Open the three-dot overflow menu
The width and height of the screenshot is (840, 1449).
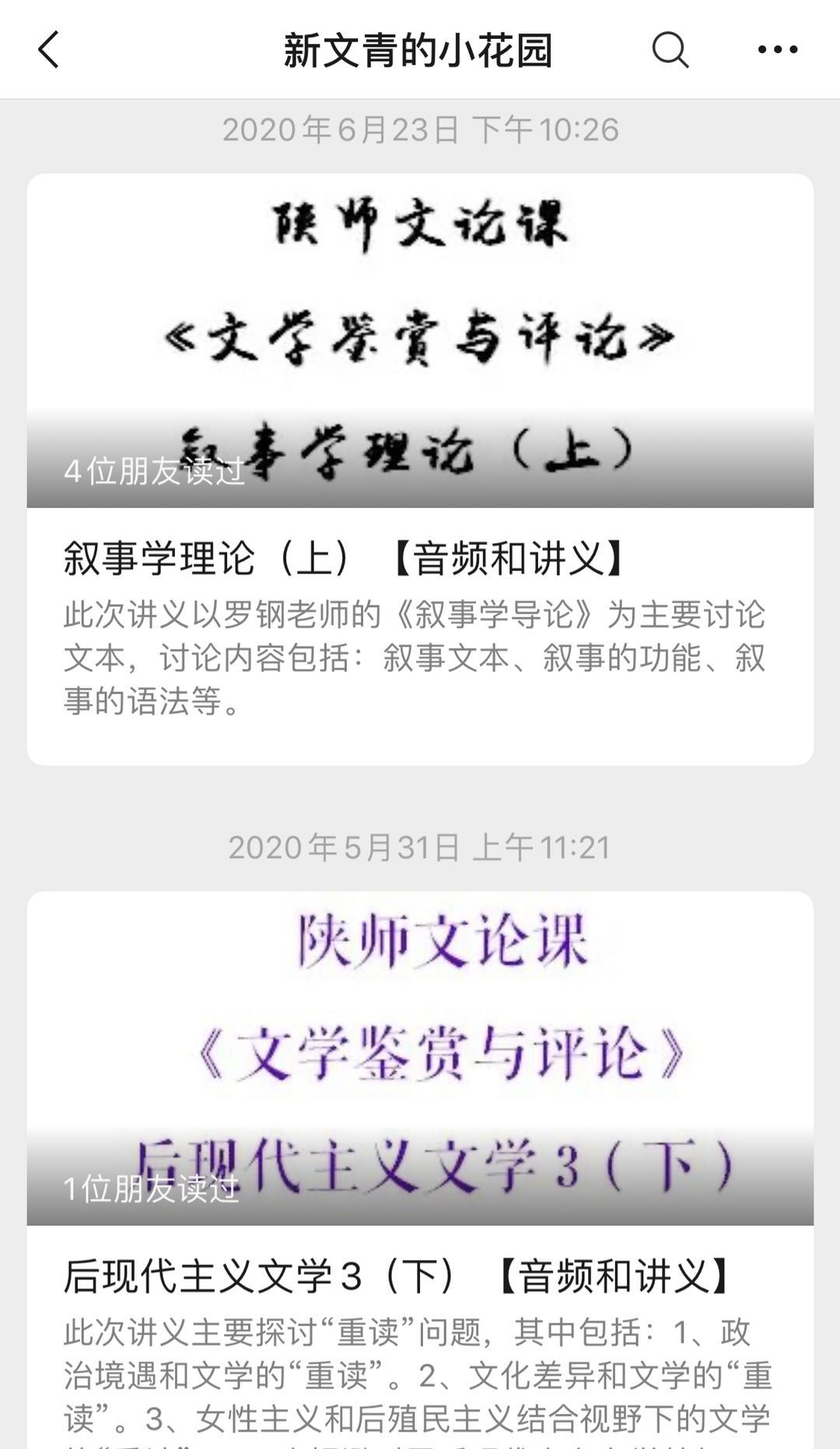click(x=777, y=50)
